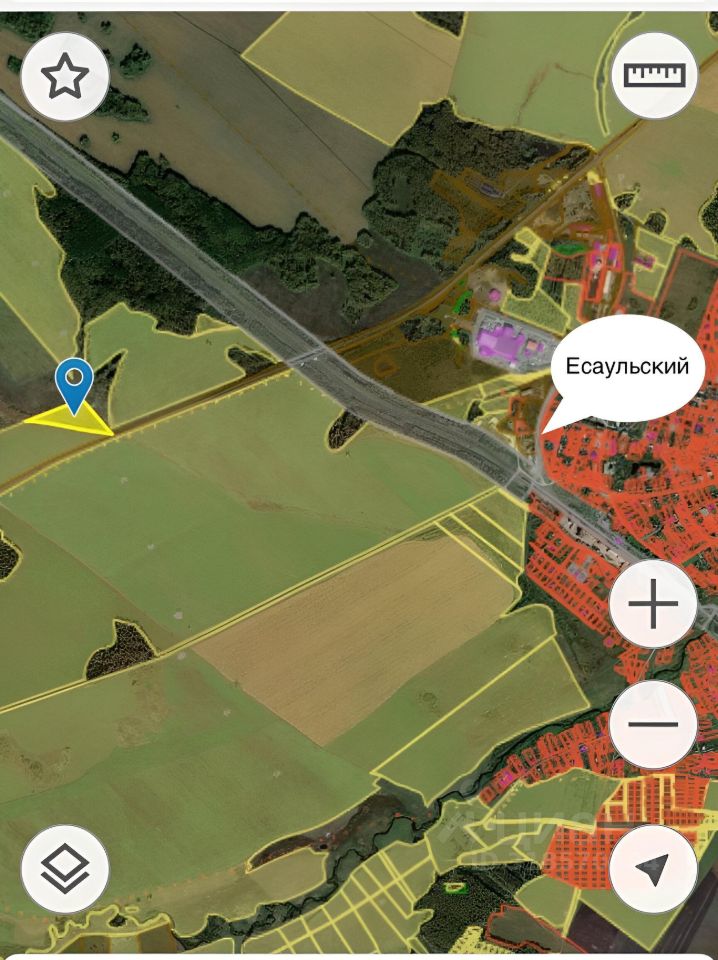Open the map layers selector
Viewport: 718px width, 960px height.
pos(65,869)
